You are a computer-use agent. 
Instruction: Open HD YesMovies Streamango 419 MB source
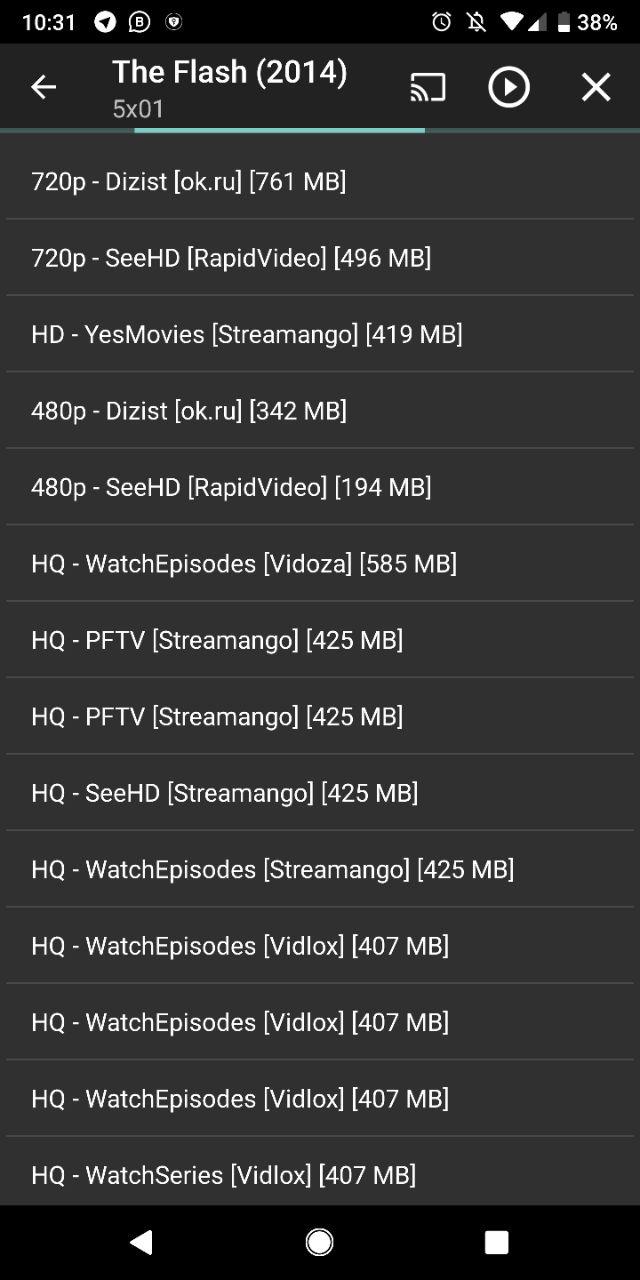tap(320, 334)
